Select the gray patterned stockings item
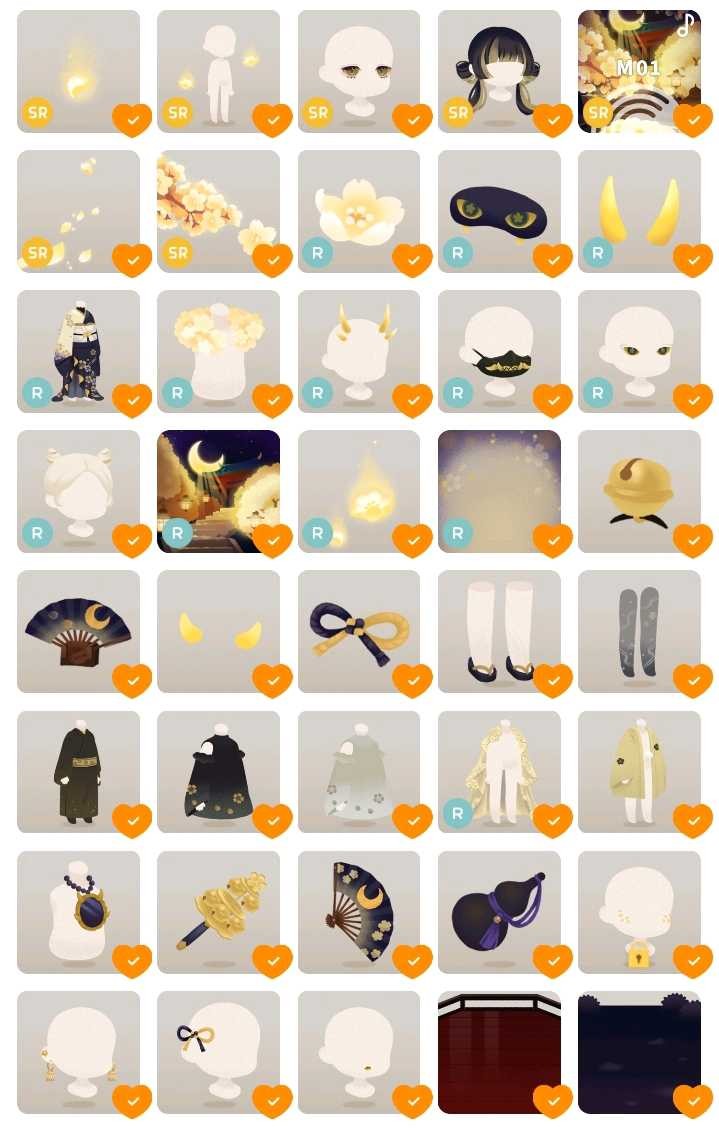The height and width of the screenshot is (1128, 719). point(638,631)
